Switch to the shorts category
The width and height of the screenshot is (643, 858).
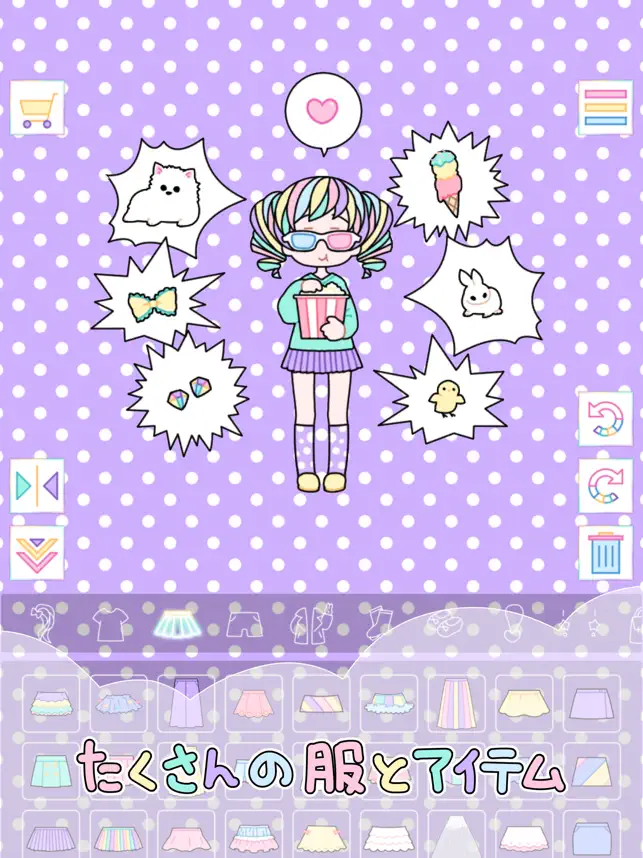[x=245, y=624]
